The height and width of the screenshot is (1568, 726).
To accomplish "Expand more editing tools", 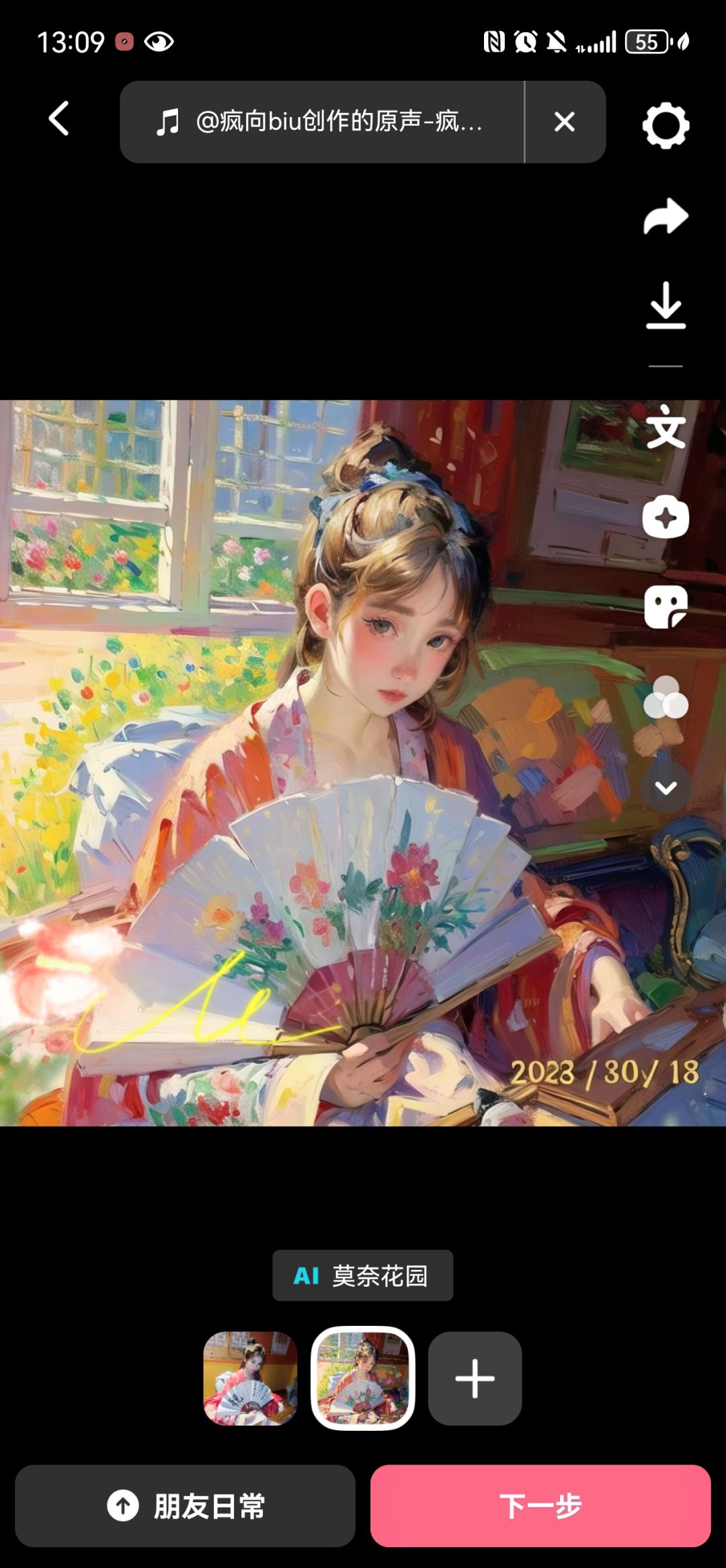I will pyautogui.click(x=665, y=788).
